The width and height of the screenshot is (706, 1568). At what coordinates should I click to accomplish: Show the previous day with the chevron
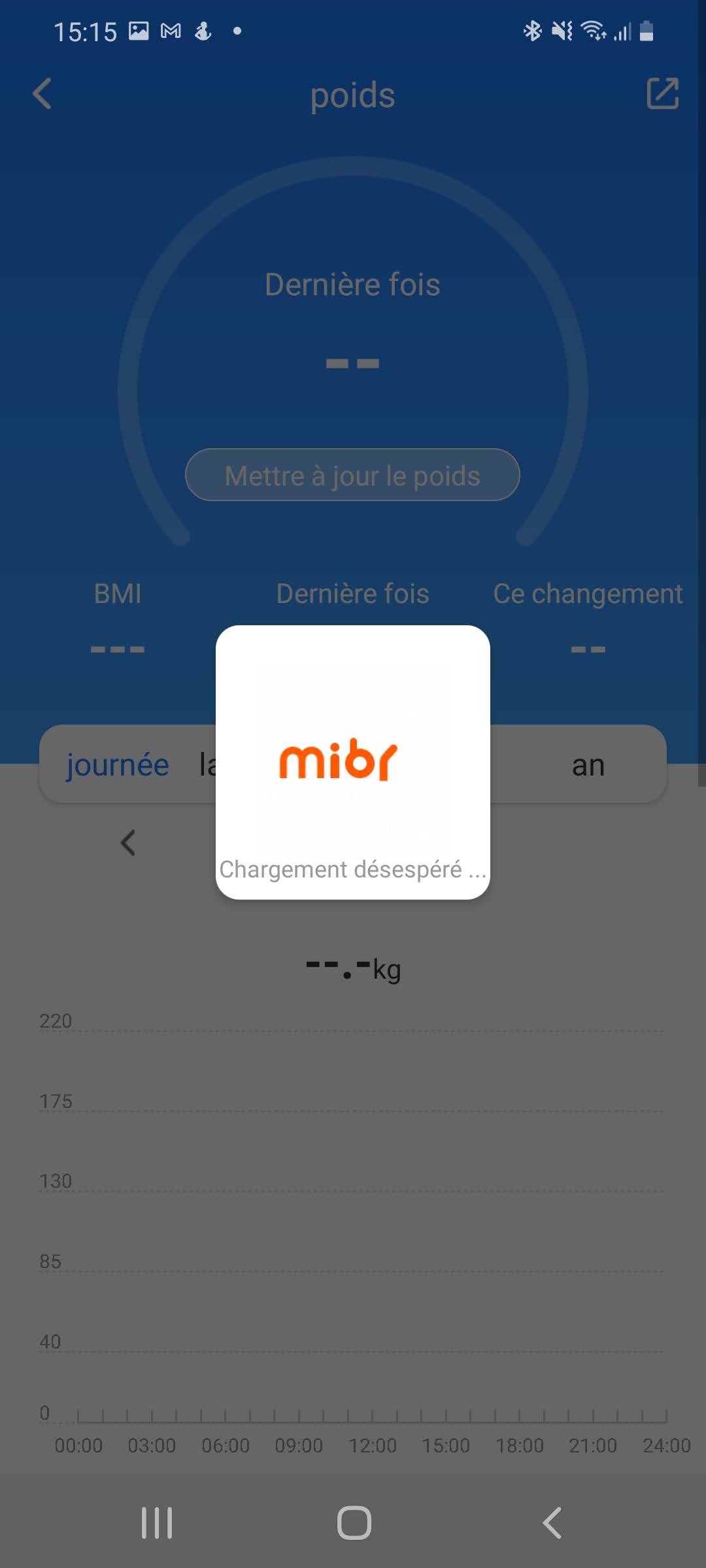tap(128, 843)
